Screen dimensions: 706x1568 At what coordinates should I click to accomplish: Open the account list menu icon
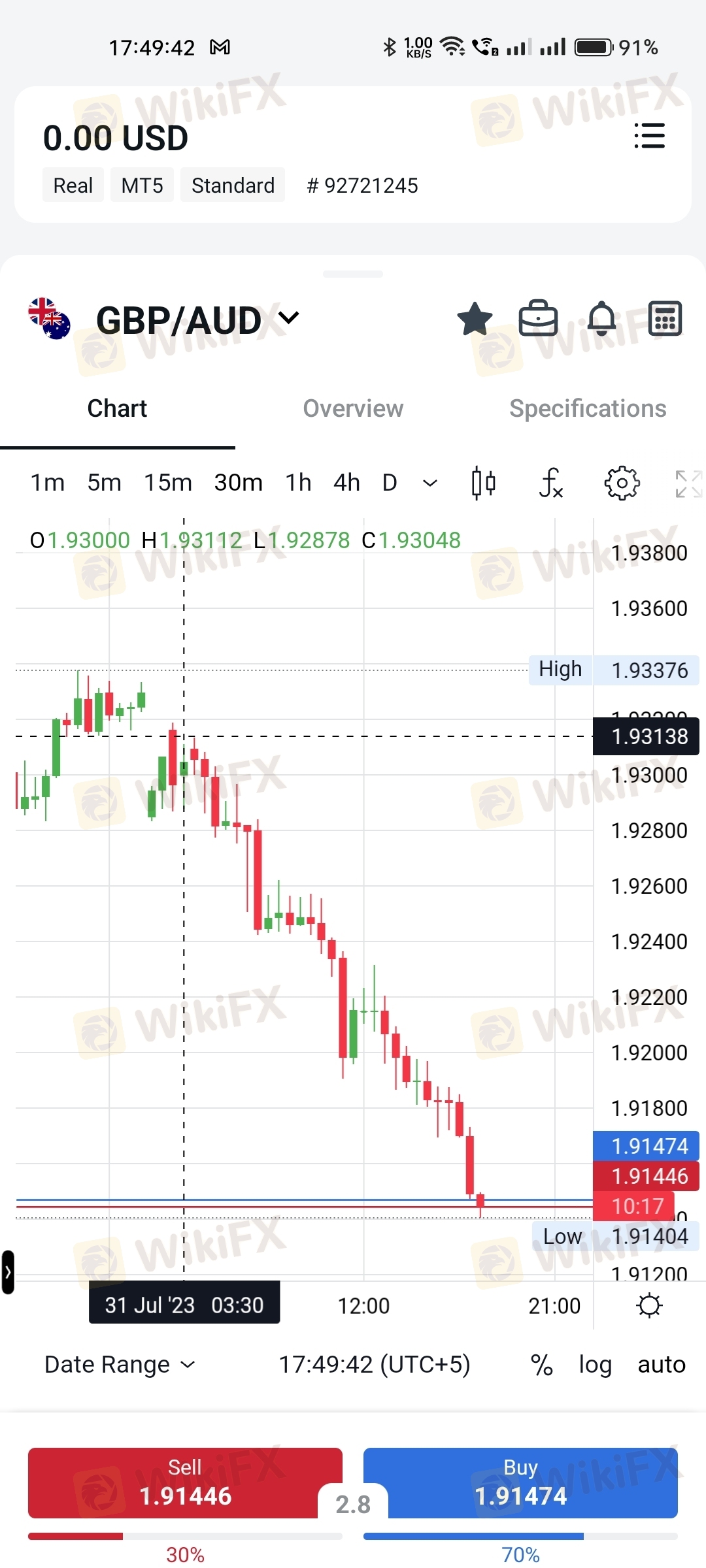(649, 136)
